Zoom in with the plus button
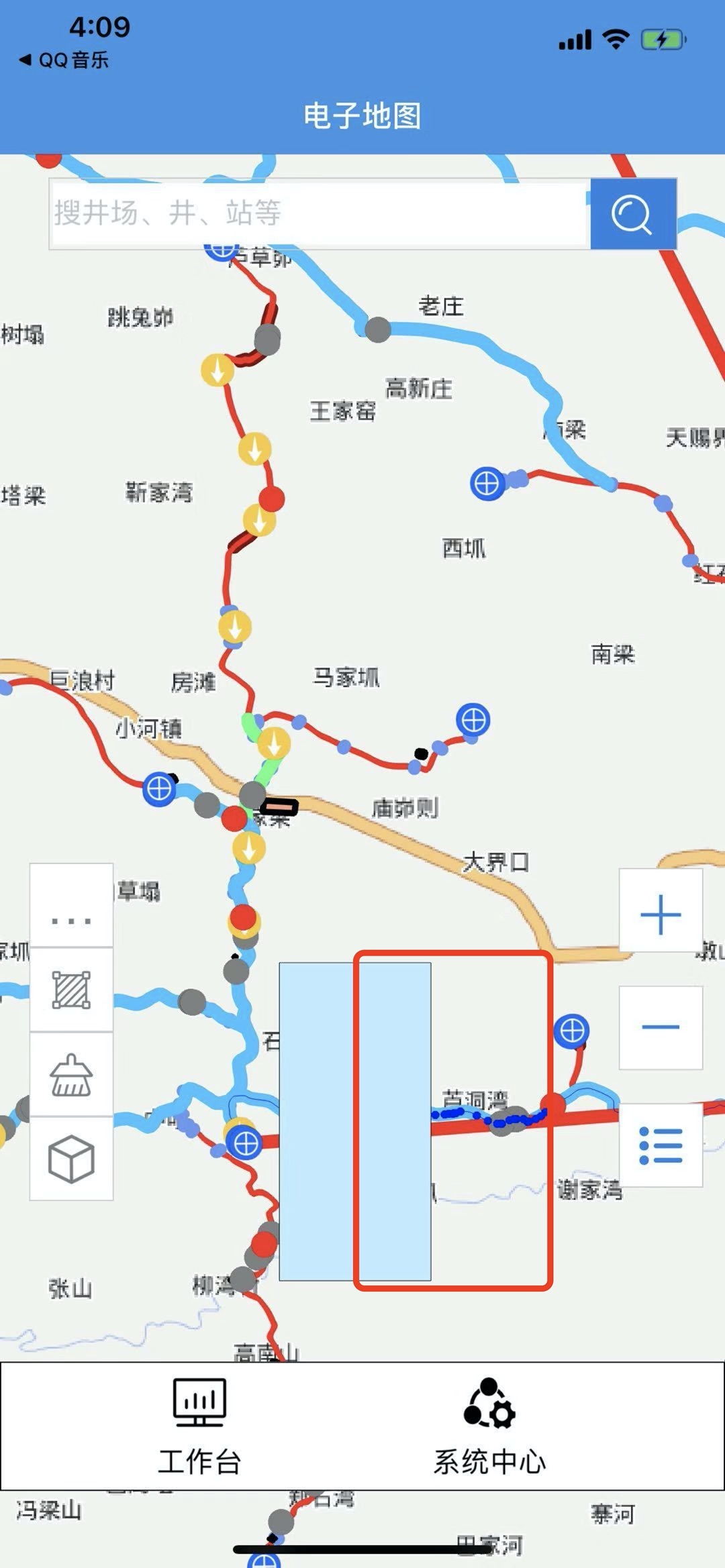 point(661,914)
